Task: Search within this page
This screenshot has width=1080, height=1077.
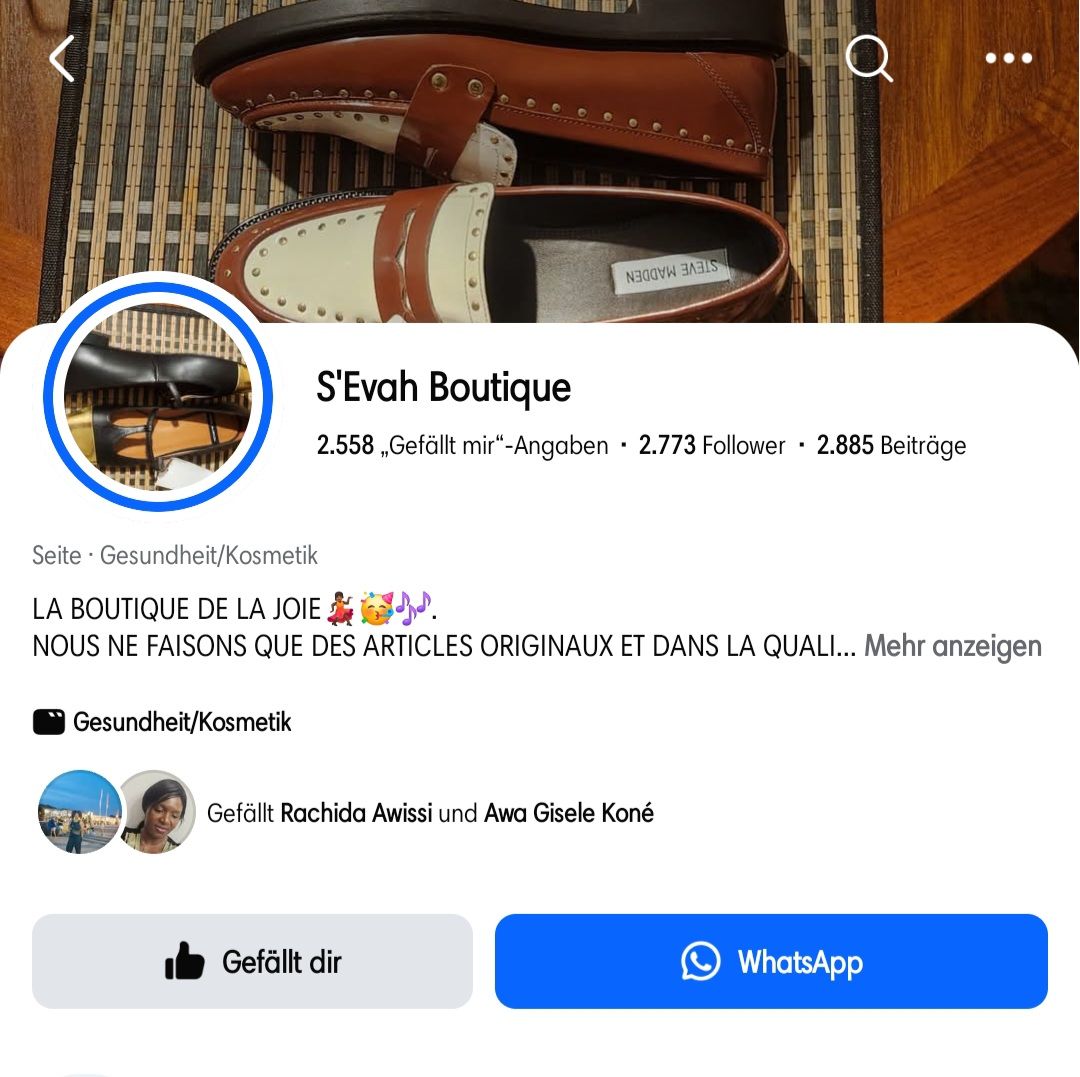Action: tap(868, 59)
